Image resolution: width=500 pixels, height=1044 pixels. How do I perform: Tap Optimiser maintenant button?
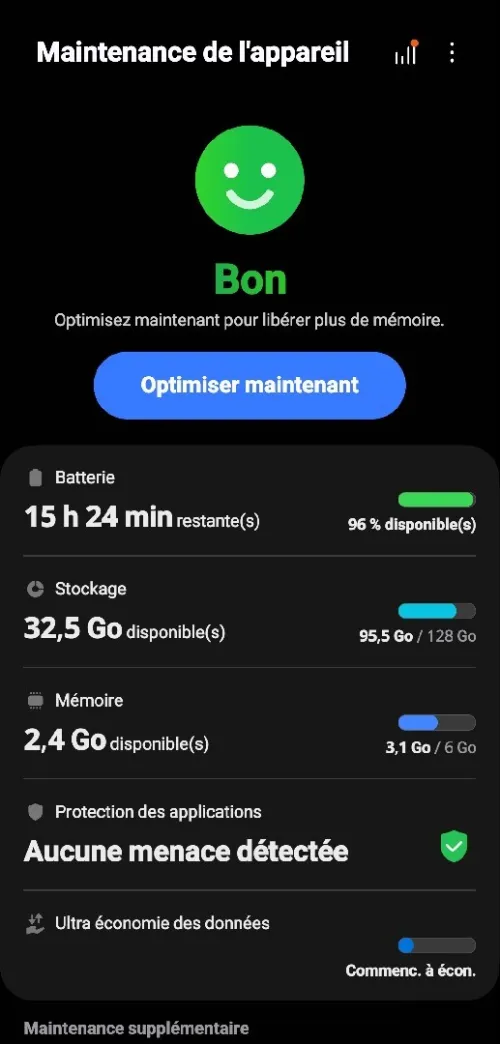pyautogui.click(x=250, y=386)
